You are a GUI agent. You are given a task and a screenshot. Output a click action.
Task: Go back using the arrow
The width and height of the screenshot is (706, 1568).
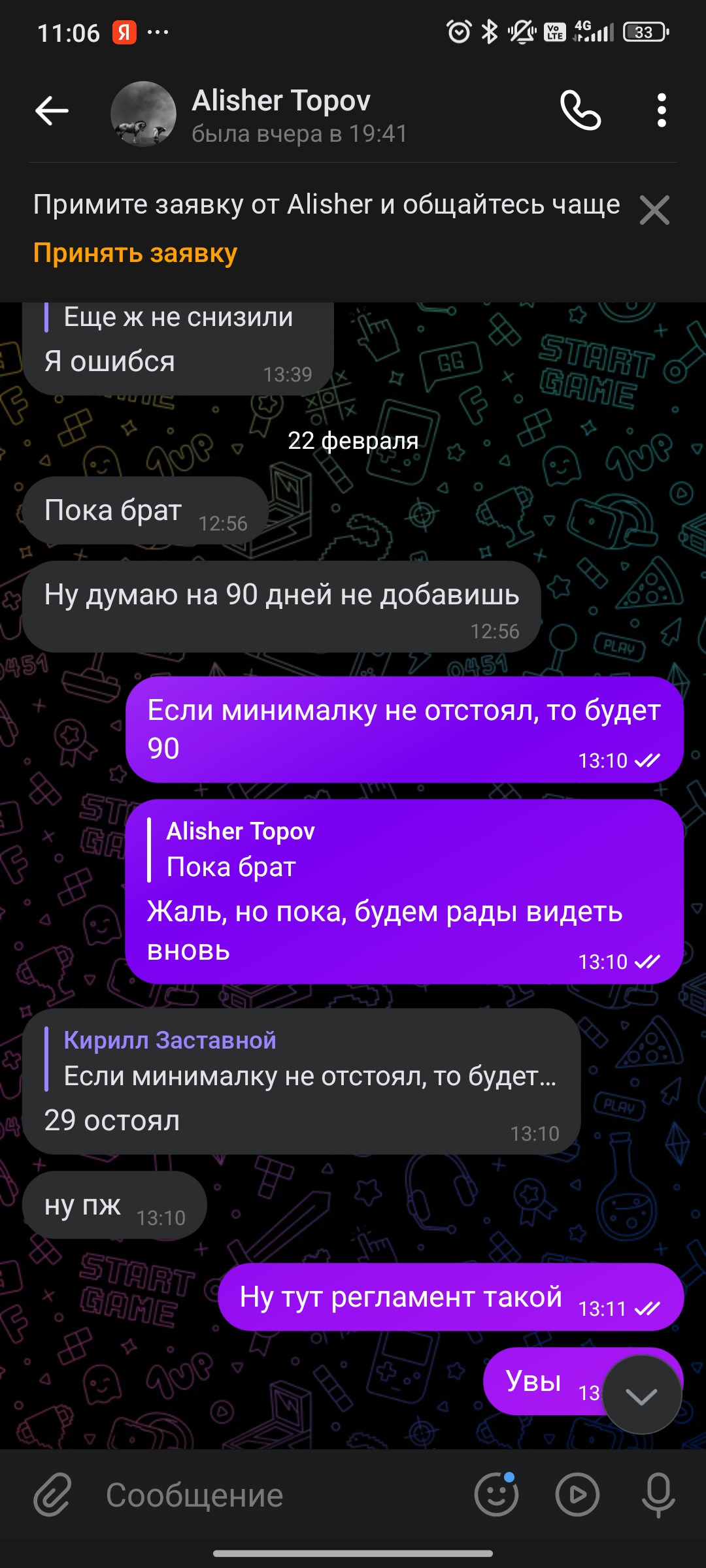pyautogui.click(x=52, y=110)
